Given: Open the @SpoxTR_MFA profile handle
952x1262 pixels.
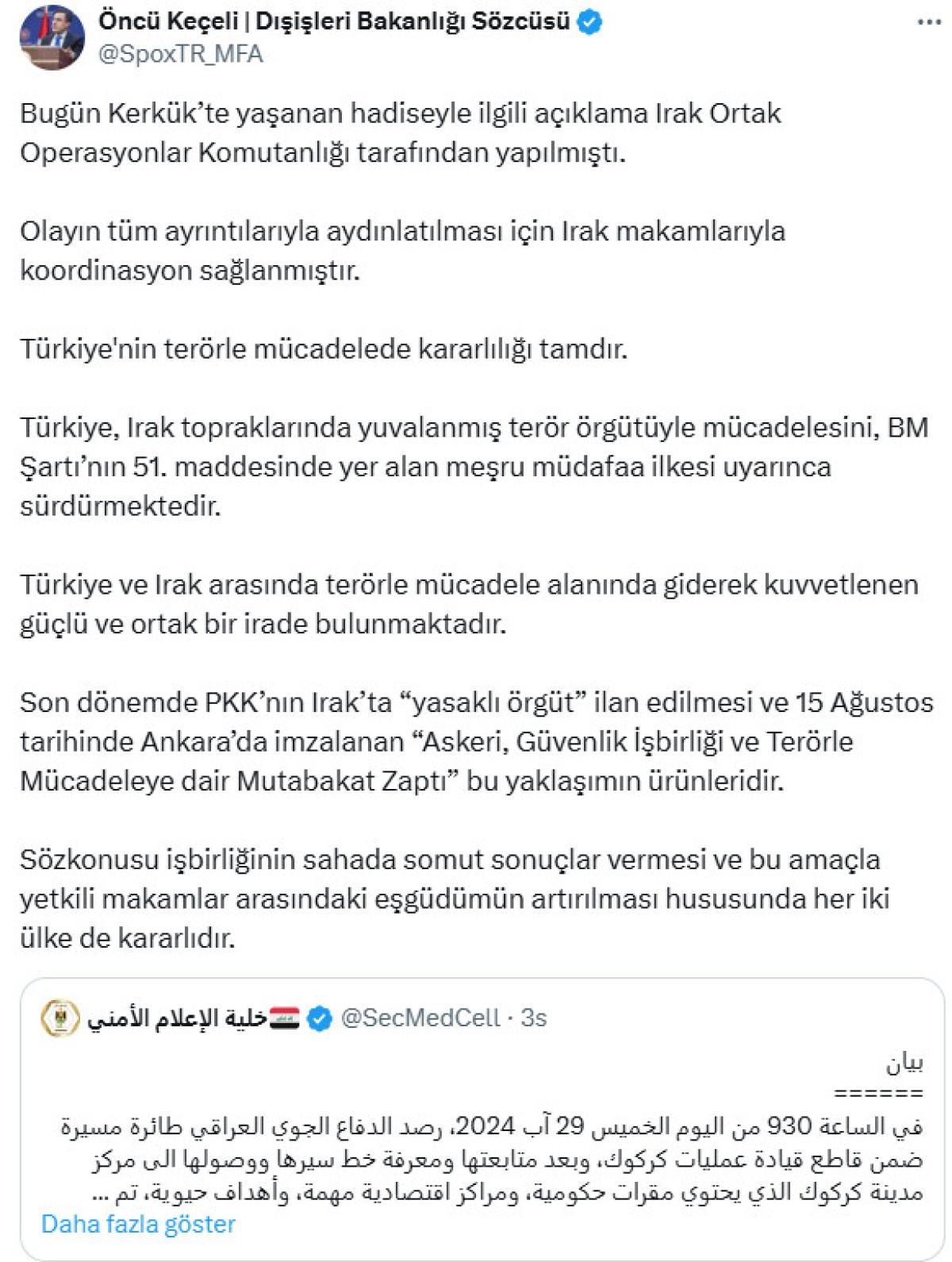Looking at the screenshot, I should [x=179, y=54].
